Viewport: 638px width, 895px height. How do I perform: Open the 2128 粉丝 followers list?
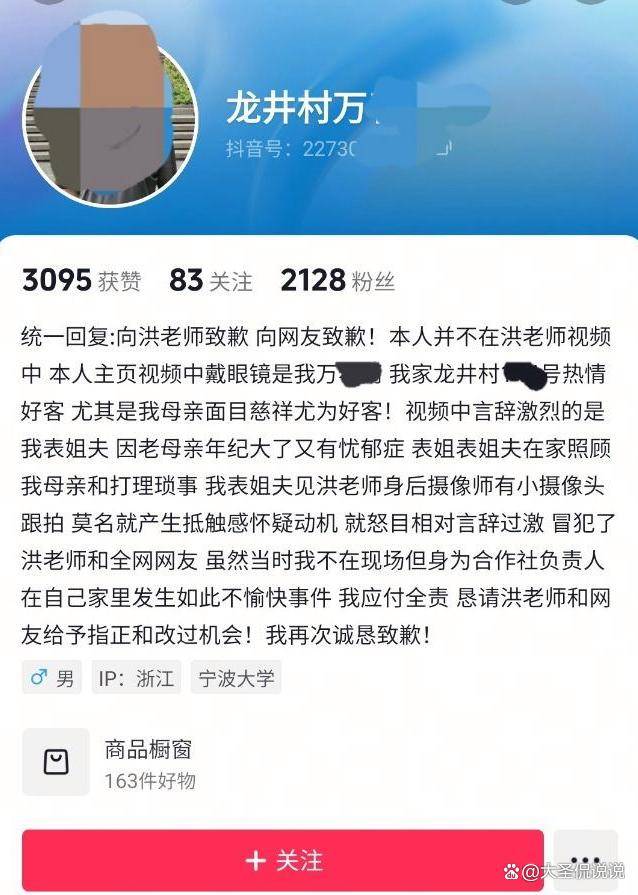point(337,281)
